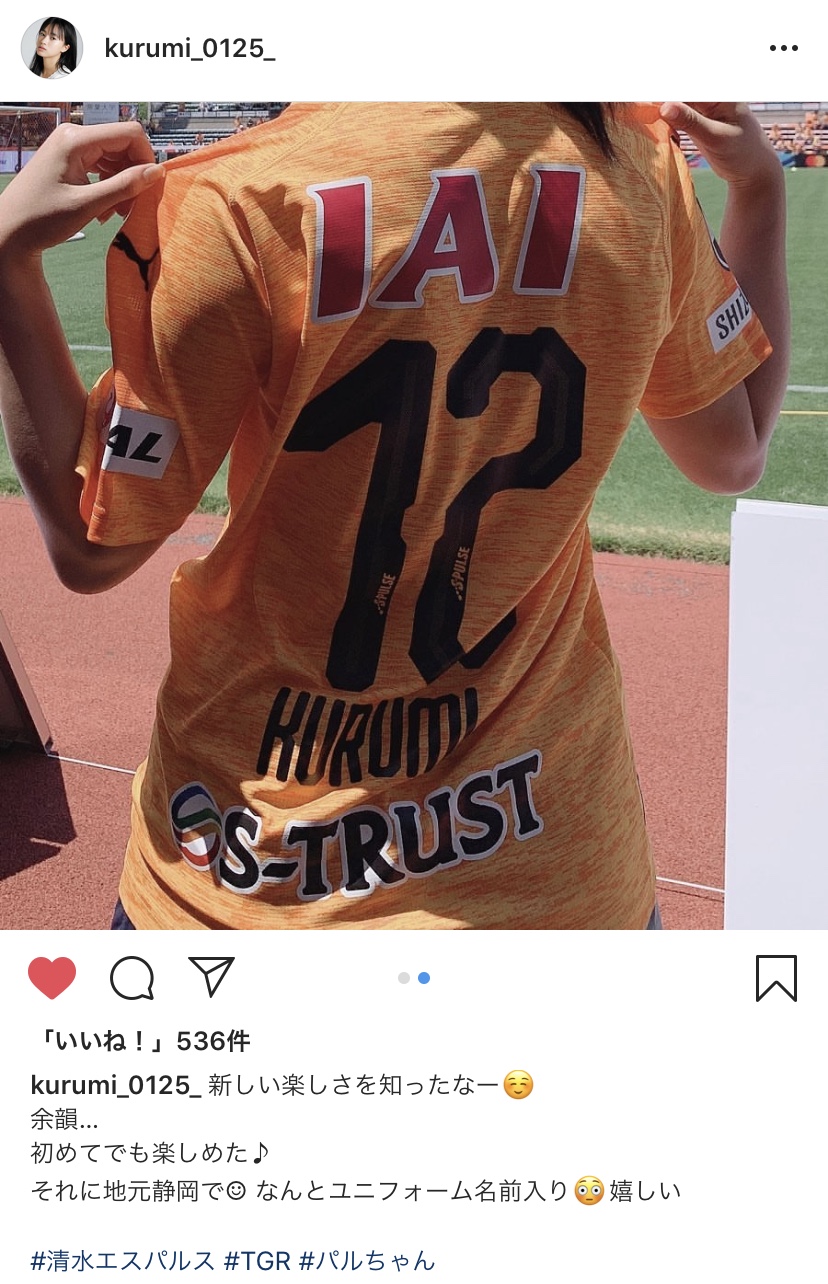Open the post's three-dot options menu
This screenshot has height=1284, width=828.
[783, 49]
